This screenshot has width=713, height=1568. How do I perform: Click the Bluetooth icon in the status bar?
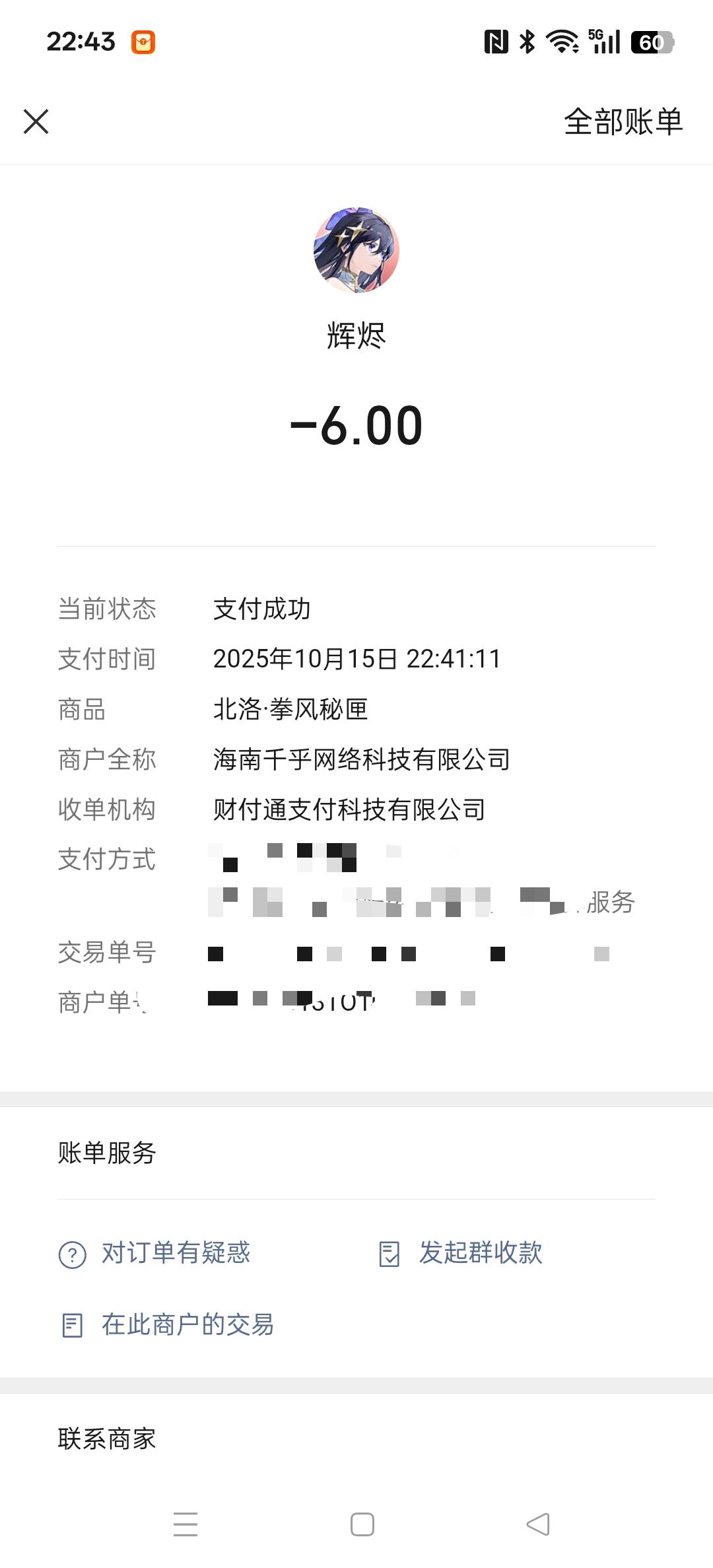(x=528, y=42)
